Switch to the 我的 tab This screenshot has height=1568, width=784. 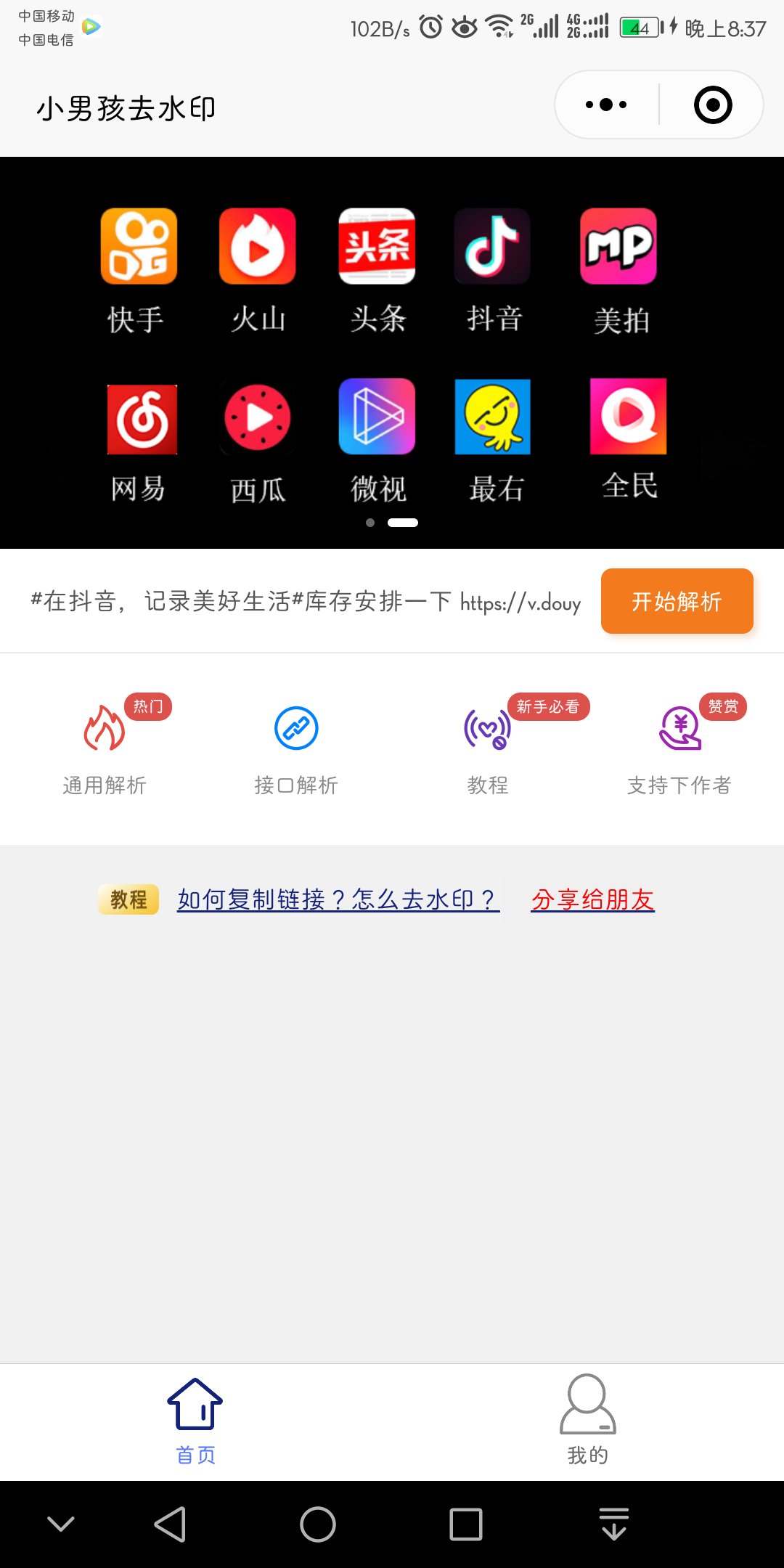pyautogui.click(x=588, y=1422)
